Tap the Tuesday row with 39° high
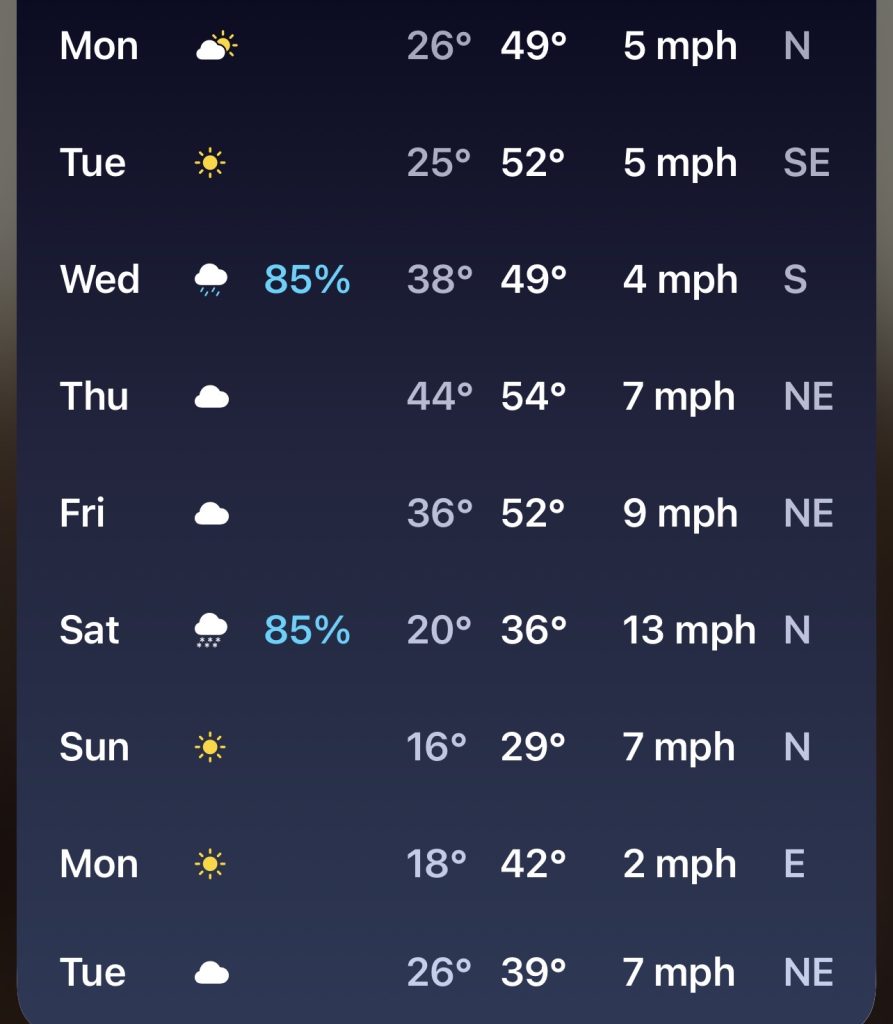 (446, 972)
